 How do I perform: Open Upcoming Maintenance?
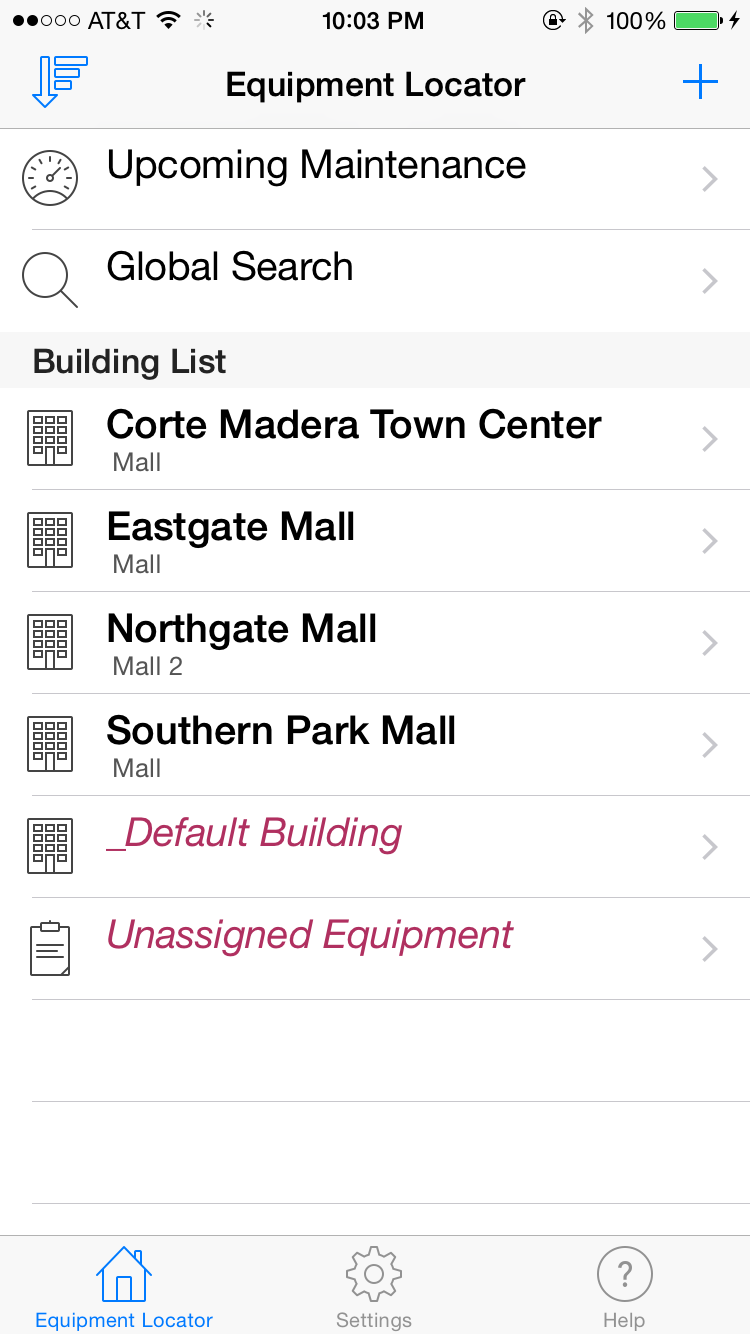pyautogui.click(x=375, y=179)
